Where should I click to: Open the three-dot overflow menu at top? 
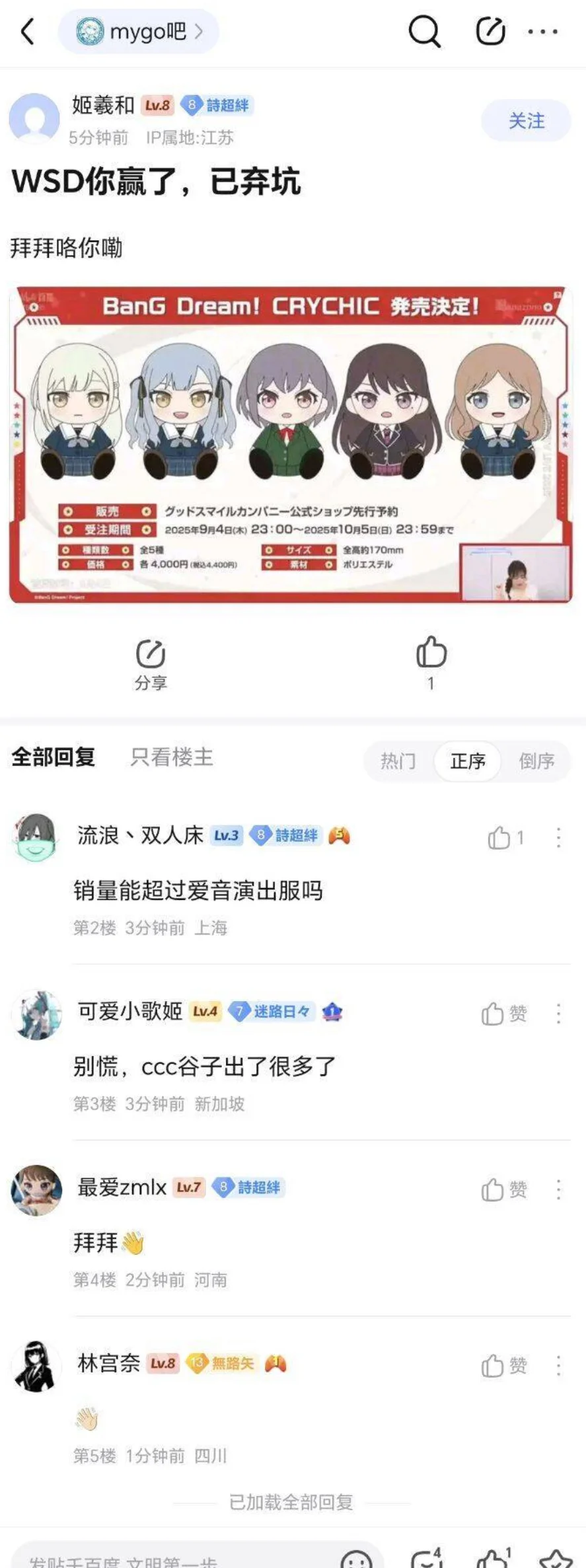[x=542, y=31]
